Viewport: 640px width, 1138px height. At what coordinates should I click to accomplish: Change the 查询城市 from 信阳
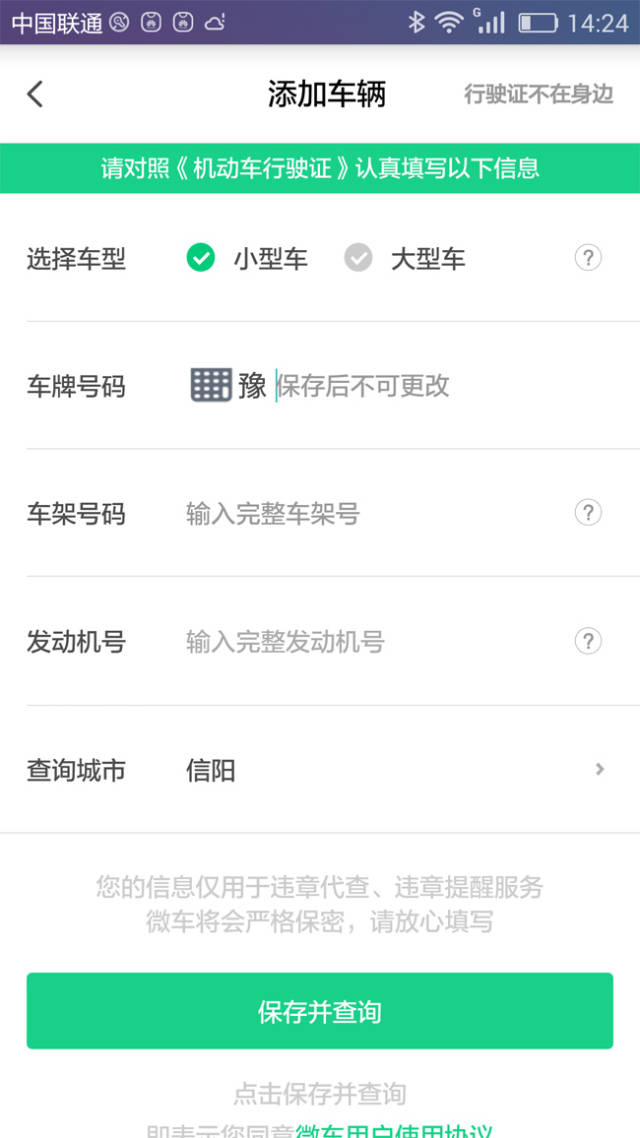(x=320, y=770)
